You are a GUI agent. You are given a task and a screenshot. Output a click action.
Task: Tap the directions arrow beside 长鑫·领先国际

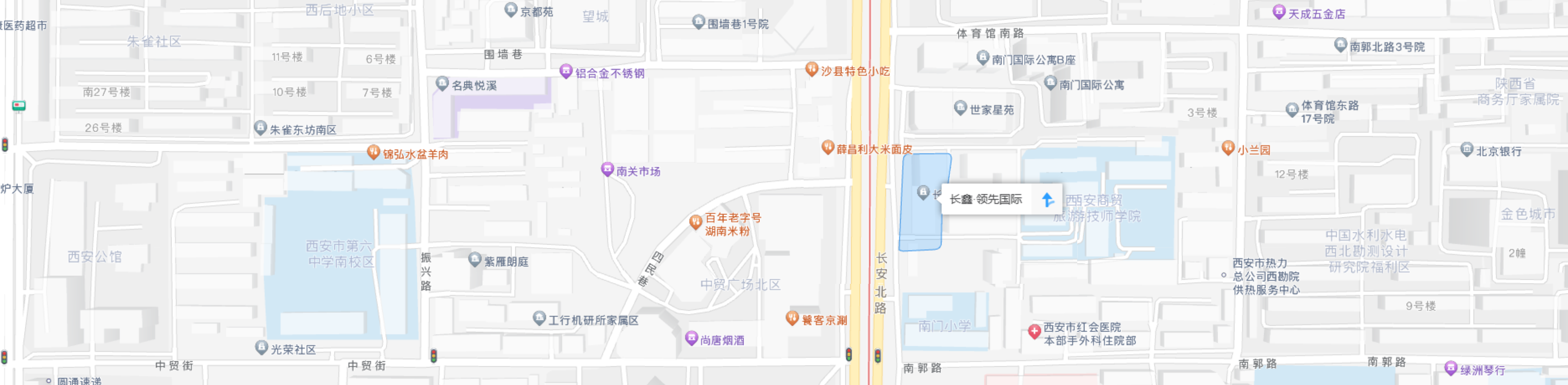click(1047, 199)
